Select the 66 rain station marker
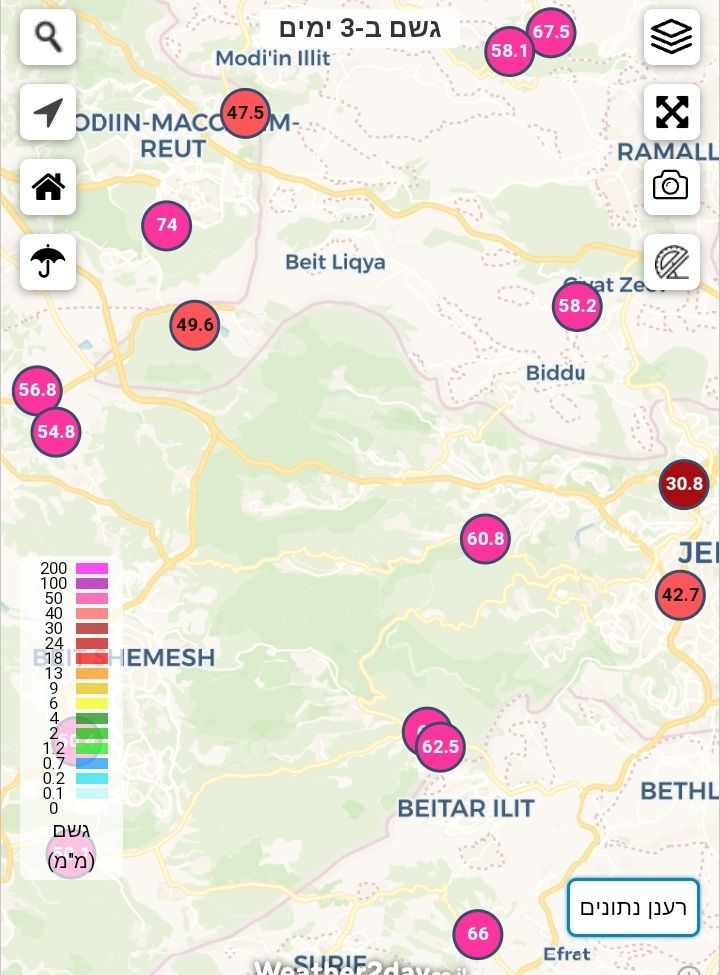 (x=478, y=934)
